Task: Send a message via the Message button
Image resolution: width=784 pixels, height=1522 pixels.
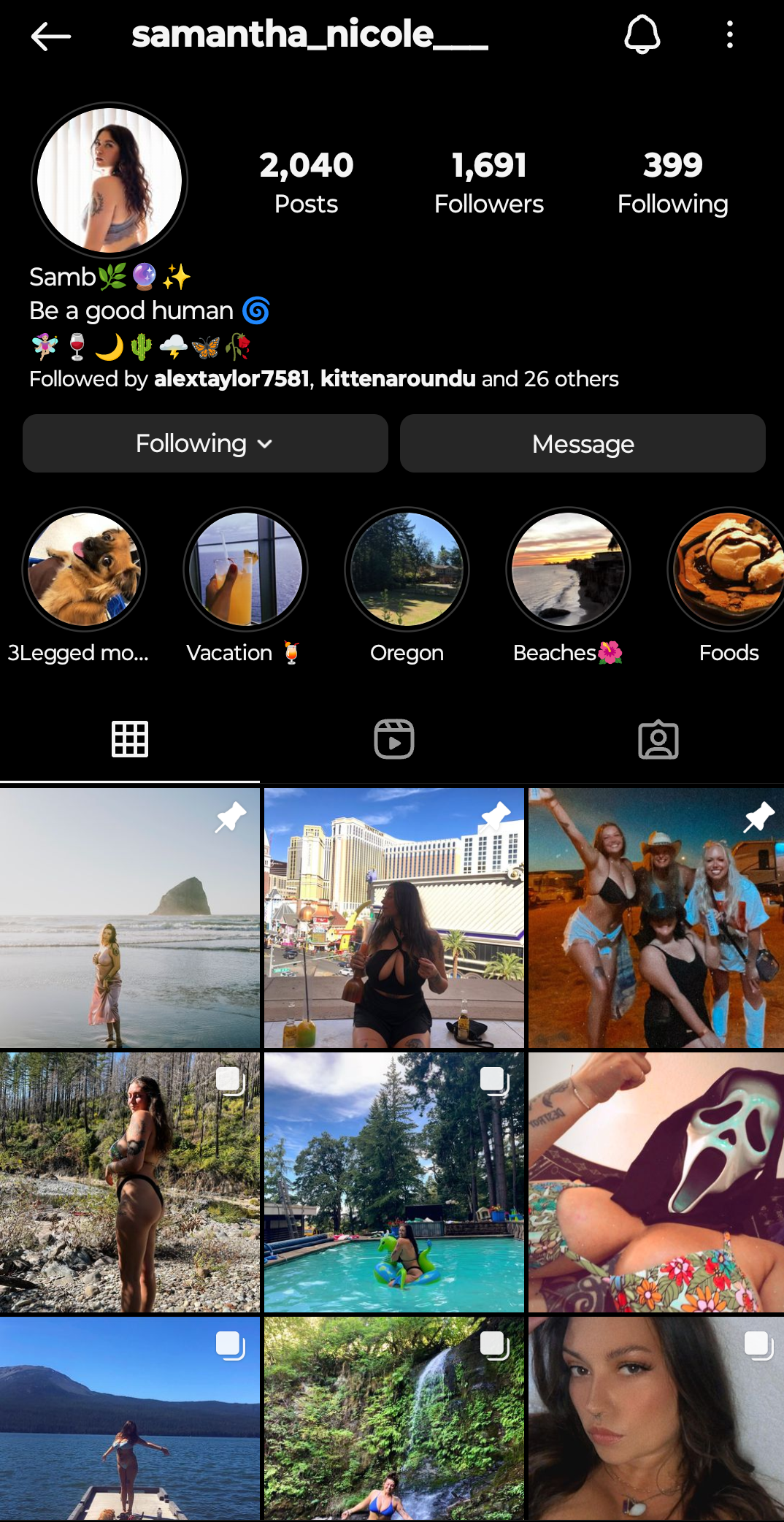Action: pyautogui.click(x=583, y=443)
